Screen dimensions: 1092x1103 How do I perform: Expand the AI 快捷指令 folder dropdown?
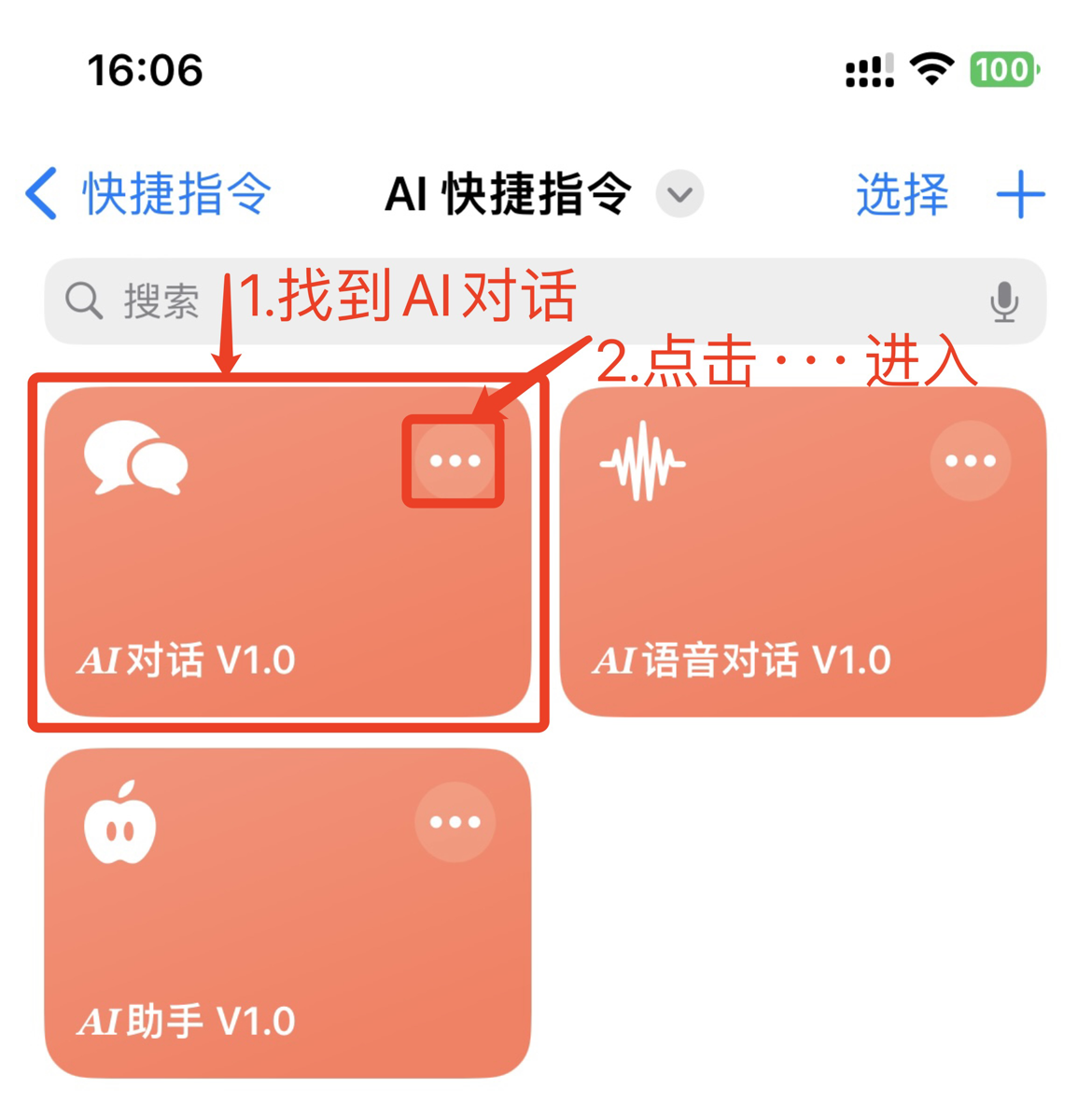pos(679,194)
